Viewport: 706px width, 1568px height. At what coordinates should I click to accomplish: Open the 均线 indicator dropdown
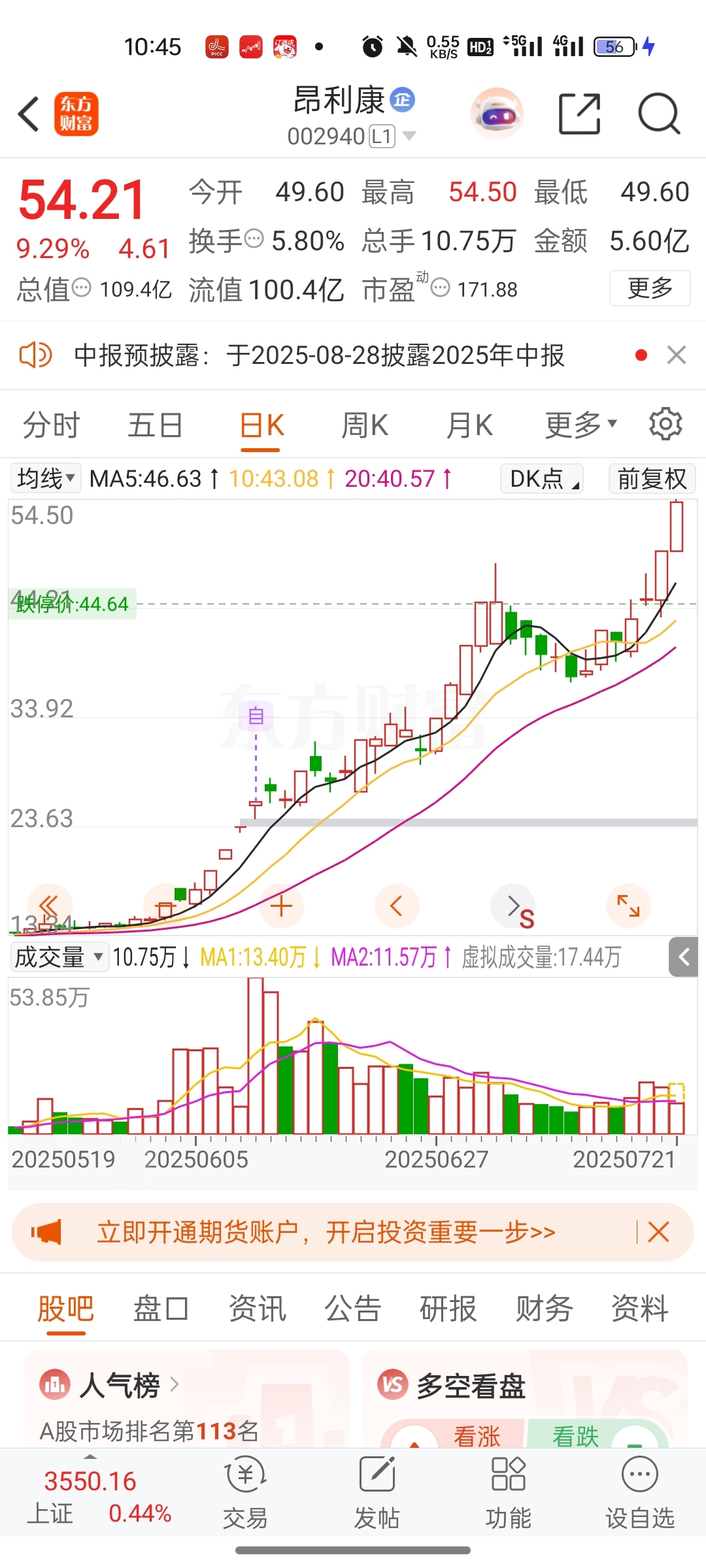[x=46, y=479]
